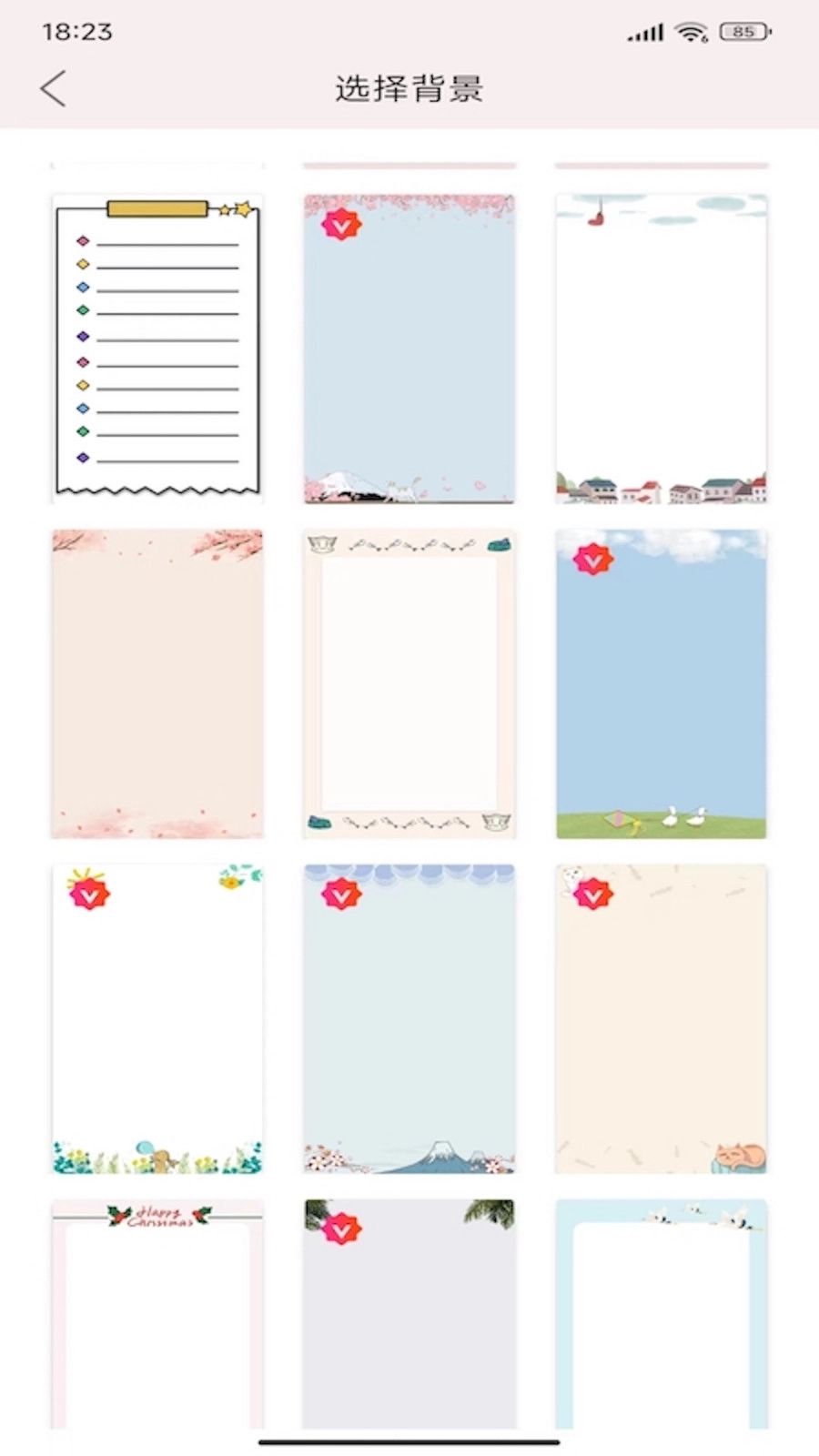Choose the blue-cloud Mount Fuji background

[409, 1018]
